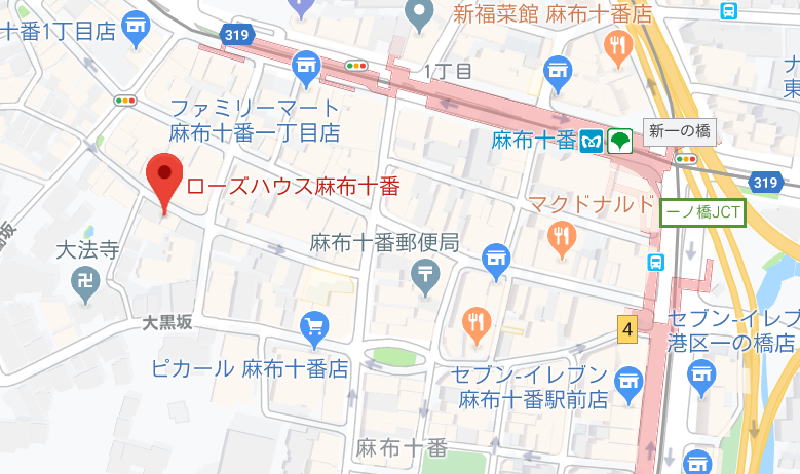The height and width of the screenshot is (474, 800).
Task: Tap 麻布十番 metro station icon
Action: click(x=591, y=141)
